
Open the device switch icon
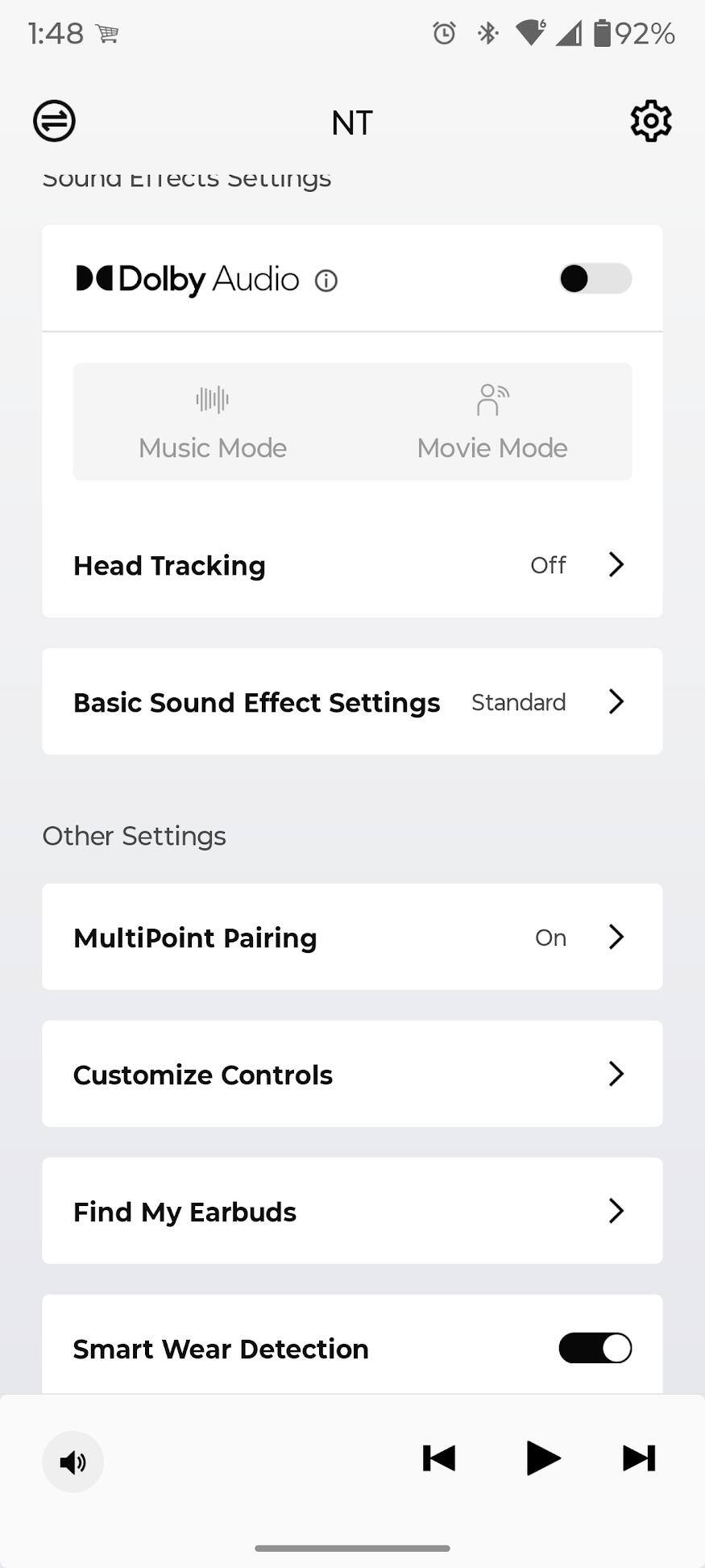[54, 121]
